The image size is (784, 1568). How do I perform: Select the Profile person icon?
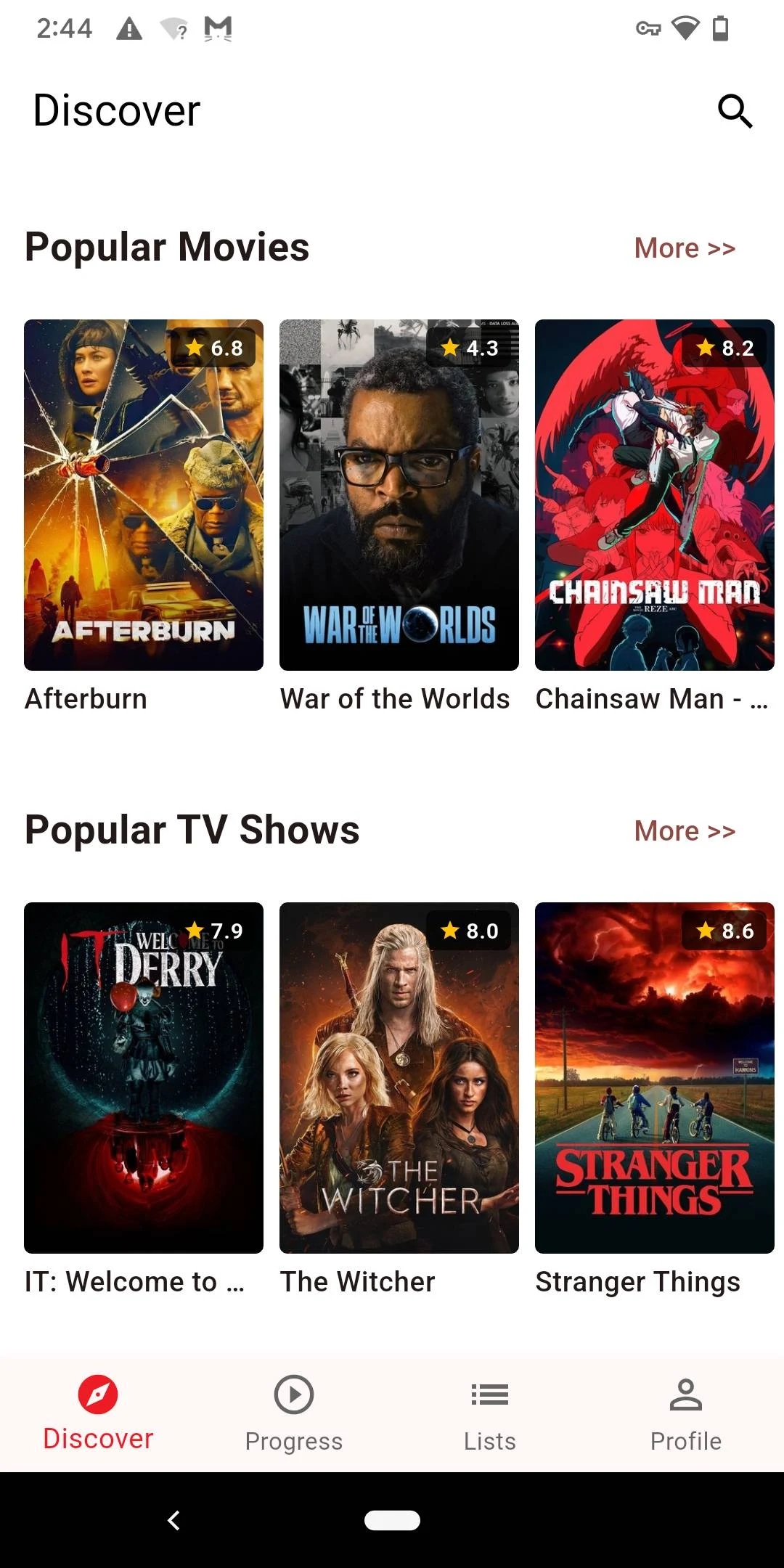tap(685, 1395)
